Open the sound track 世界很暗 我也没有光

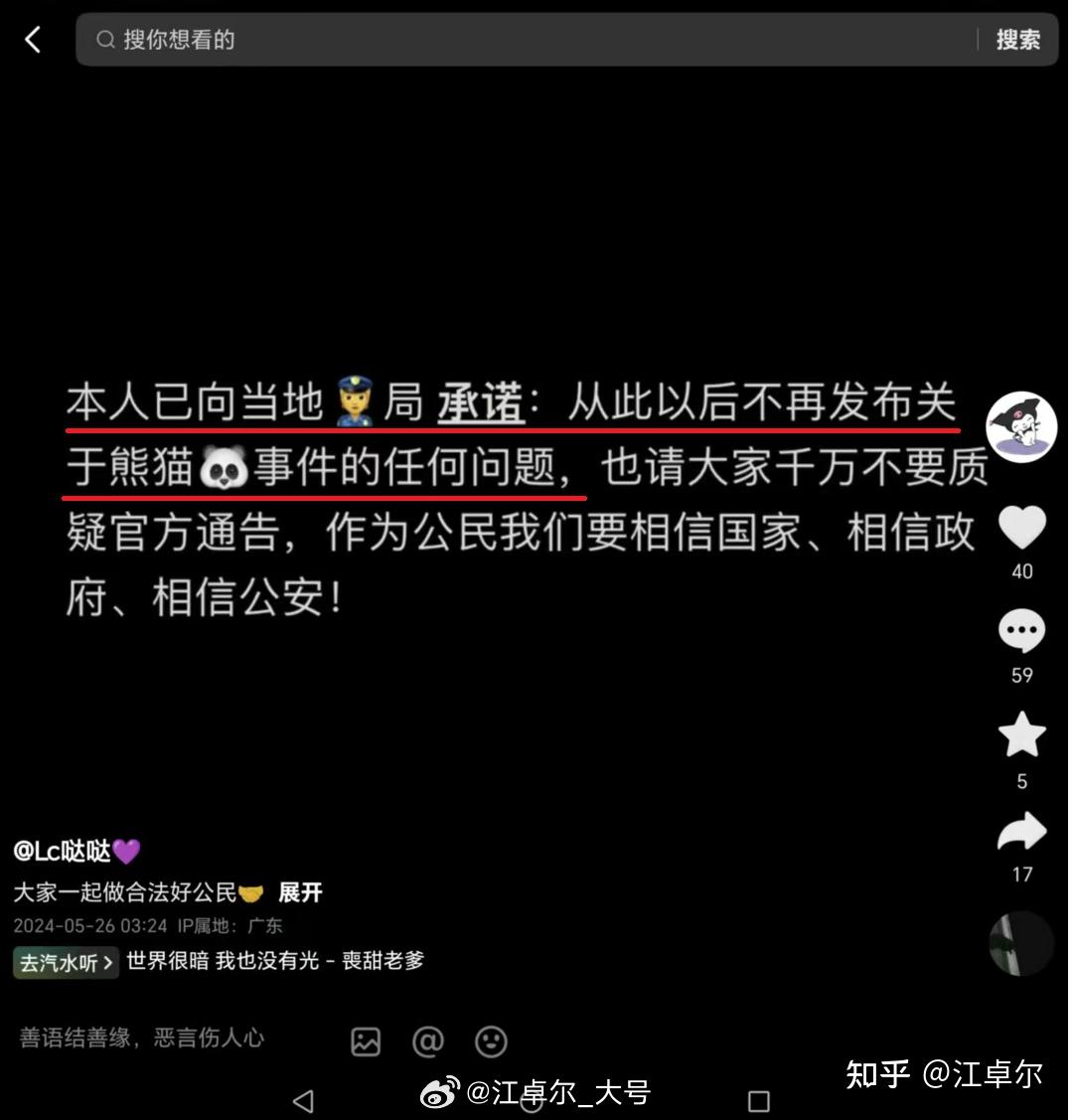coord(275,961)
